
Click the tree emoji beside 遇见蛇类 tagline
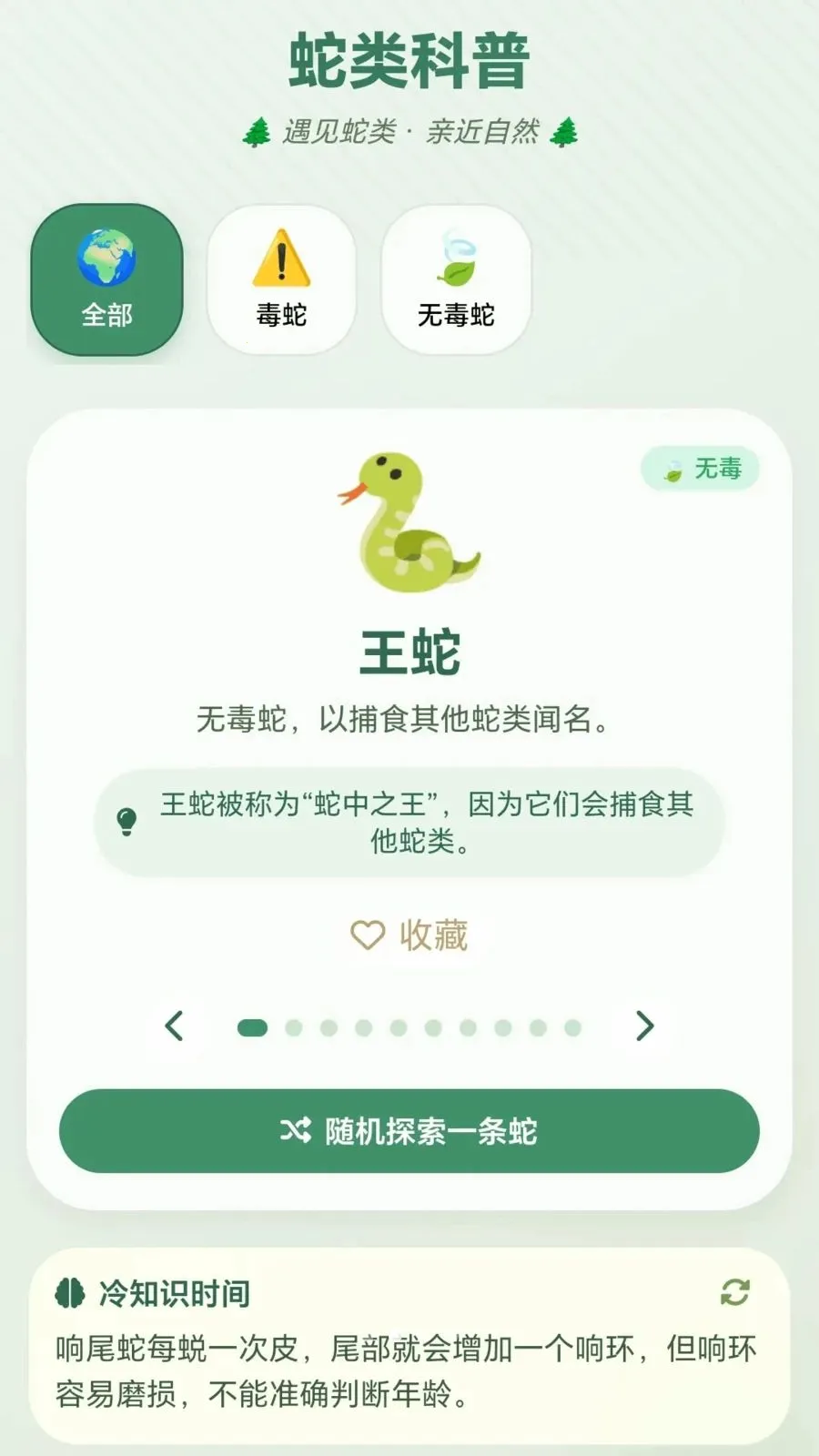coord(256,130)
